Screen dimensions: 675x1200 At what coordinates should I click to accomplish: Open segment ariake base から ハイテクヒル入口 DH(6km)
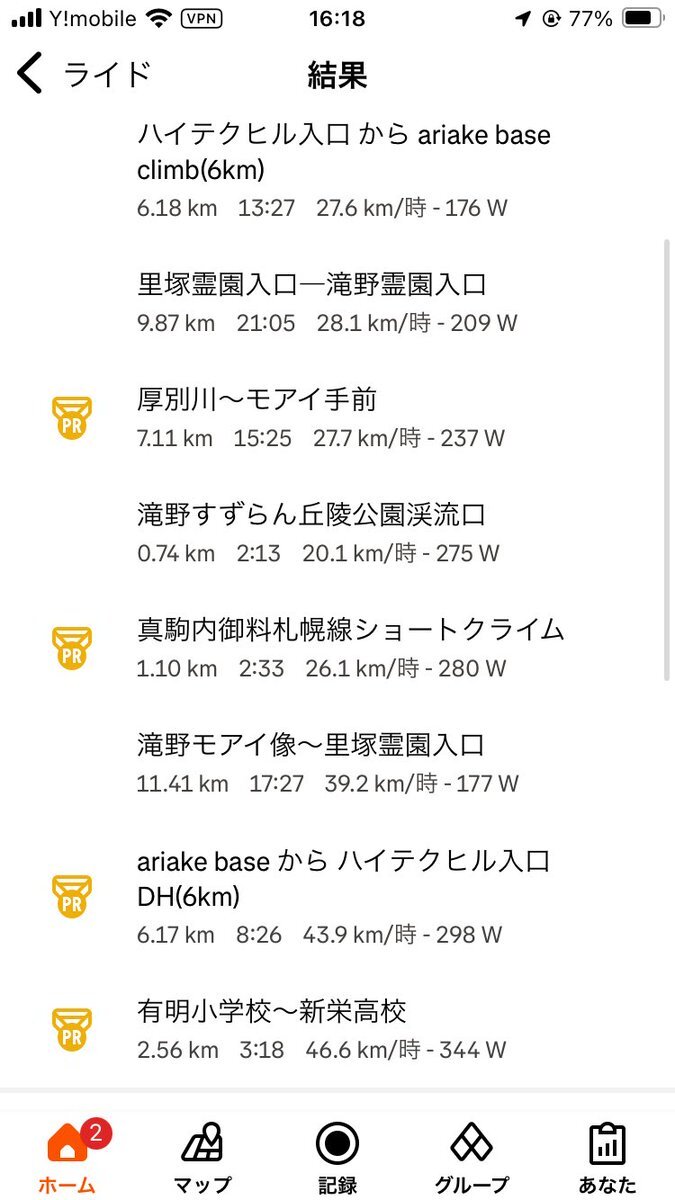click(337, 897)
